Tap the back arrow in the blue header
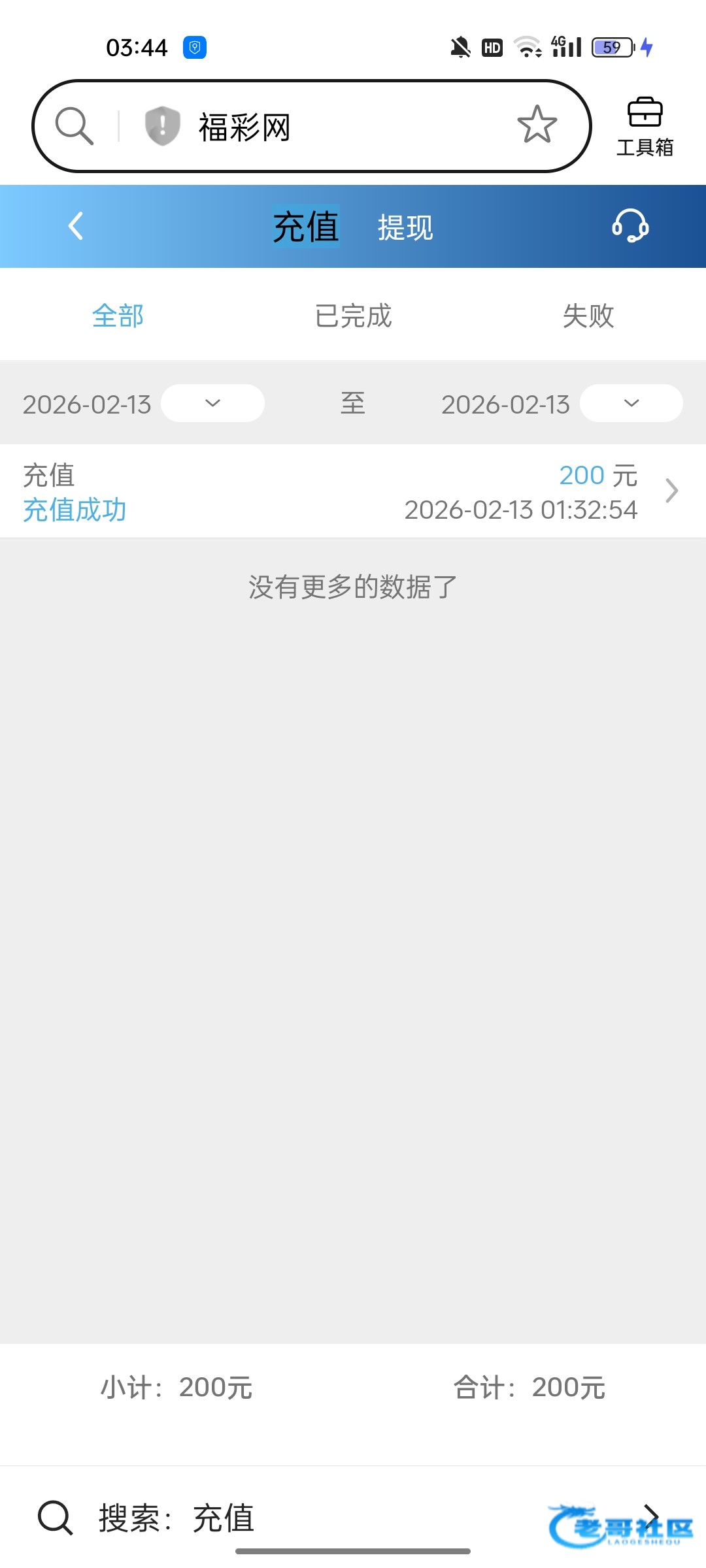This screenshot has width=706, height=1568. pyautogui.click(x=76, y=226)
